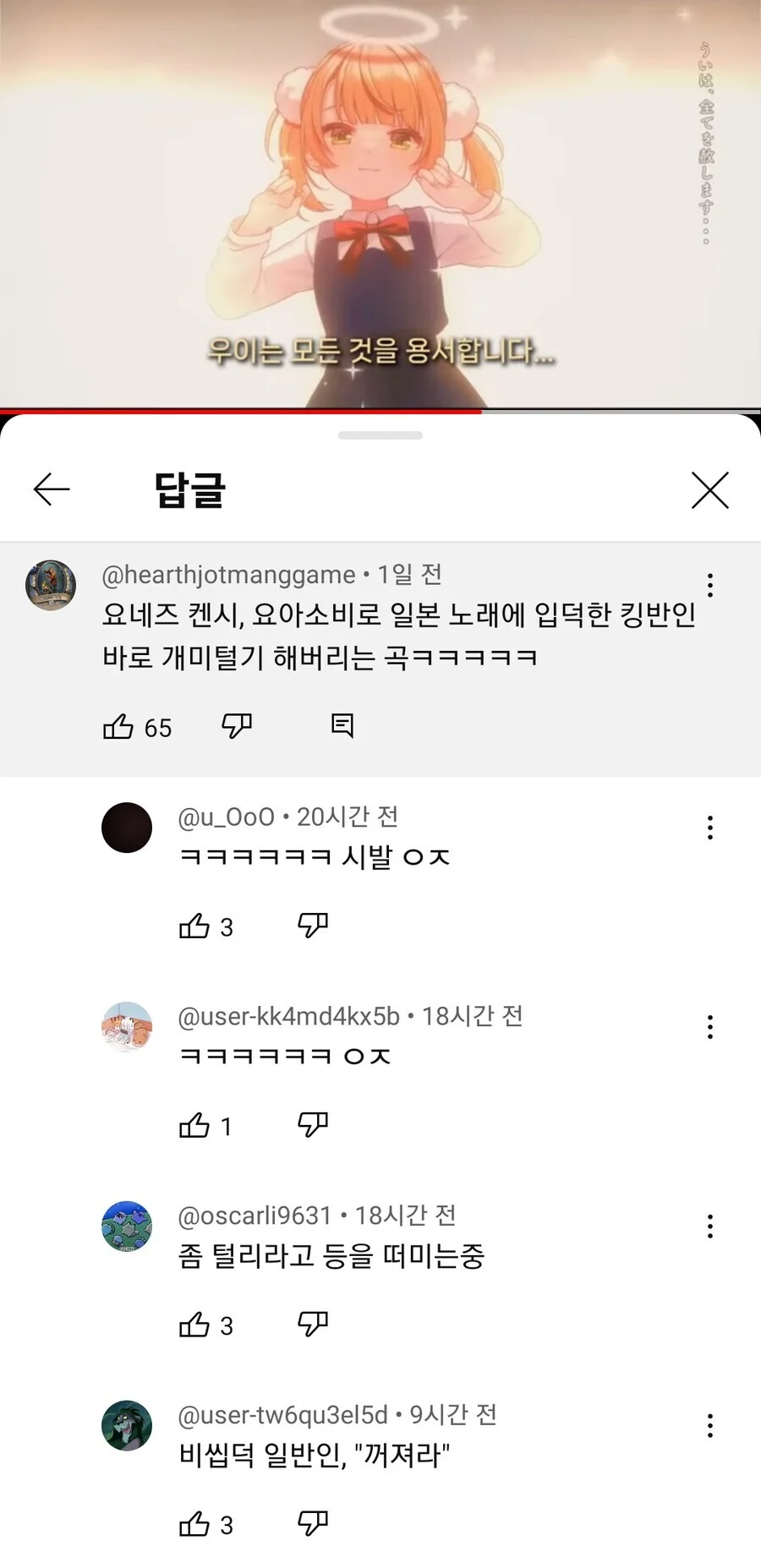This screenshot has height=1568, width=761.
Task: Dislike @hearthjotmanggame's comment
Action: [237, 725]
